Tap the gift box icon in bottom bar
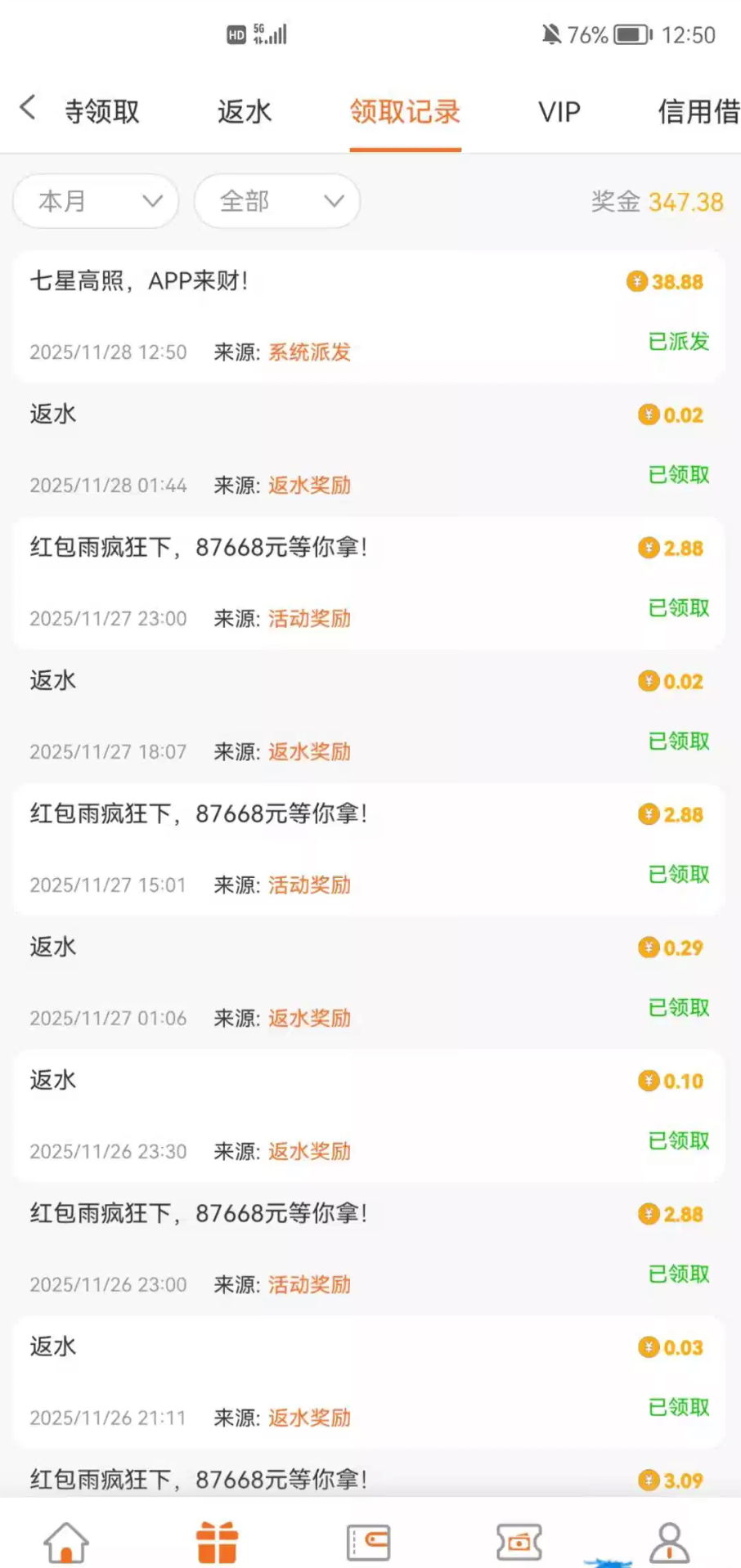741x1568 pixels. (x=218, y=1543)
